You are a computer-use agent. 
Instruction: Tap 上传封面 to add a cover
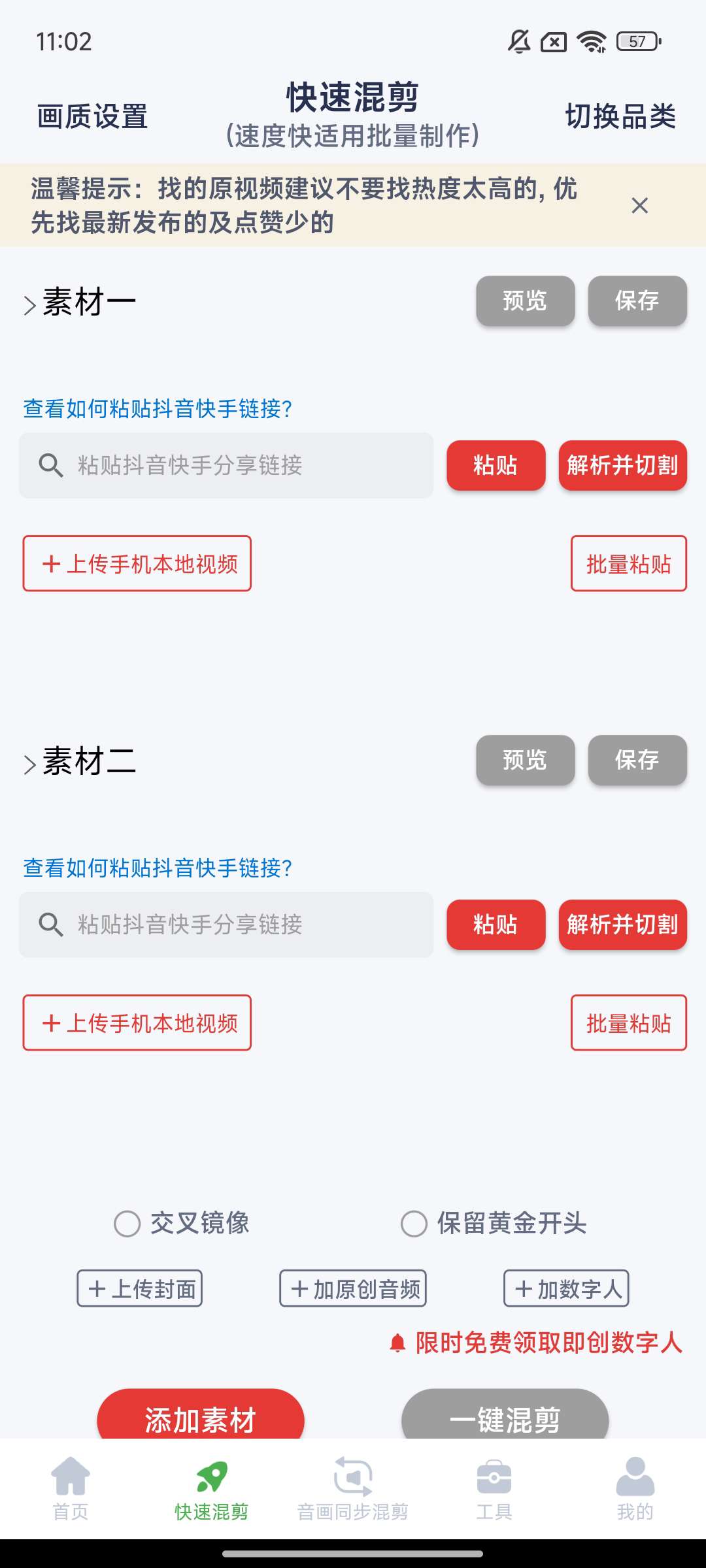tap(140, 1288)
